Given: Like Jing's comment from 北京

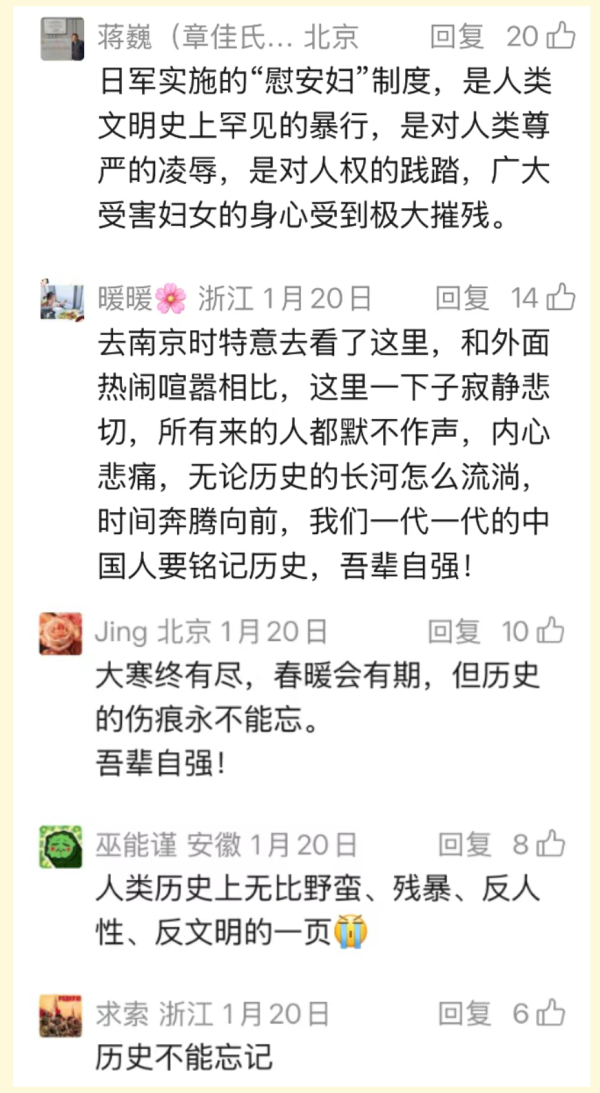Looking at the screenshot, I should coord(550,631).
